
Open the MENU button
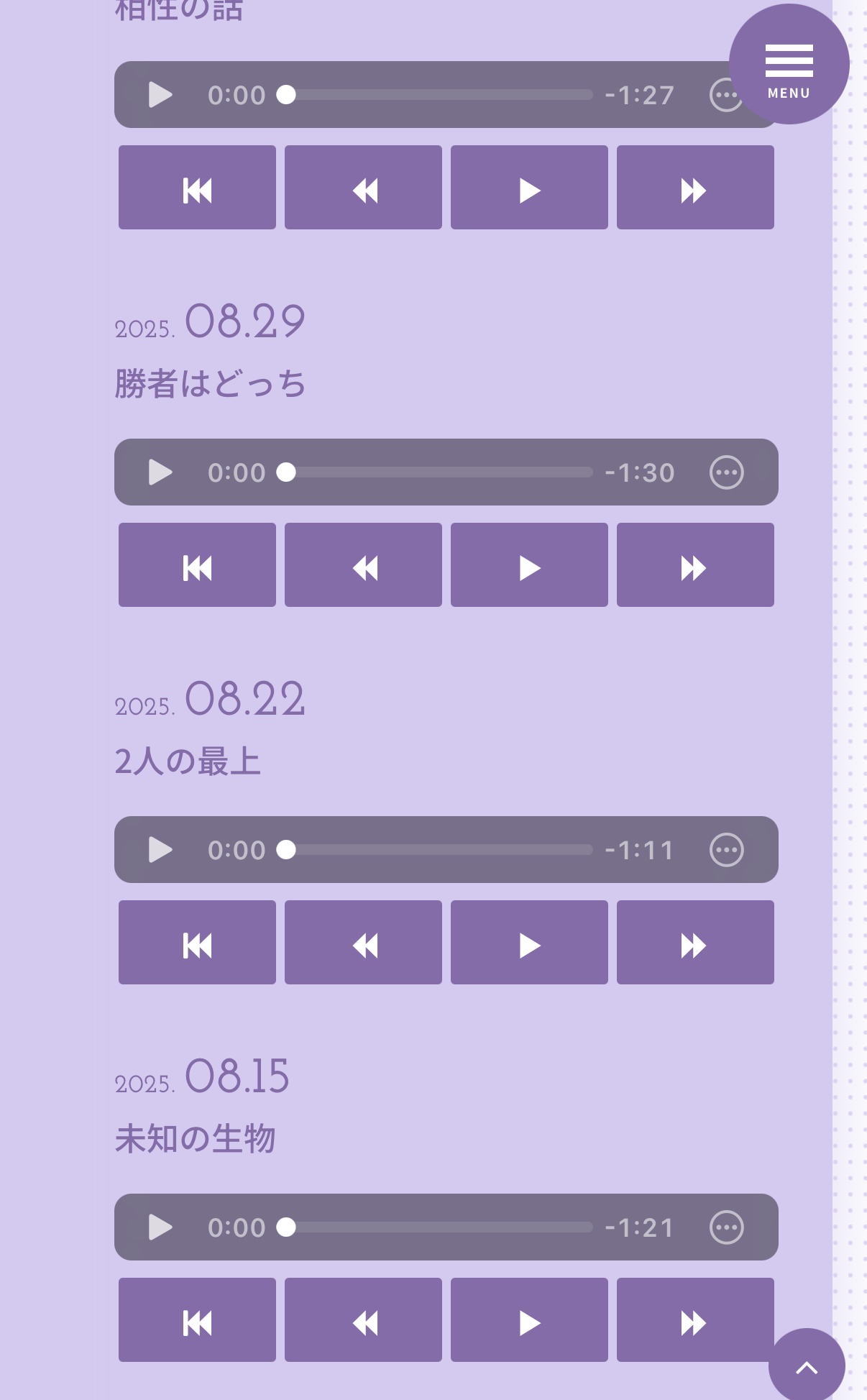[x=789, y=65]
